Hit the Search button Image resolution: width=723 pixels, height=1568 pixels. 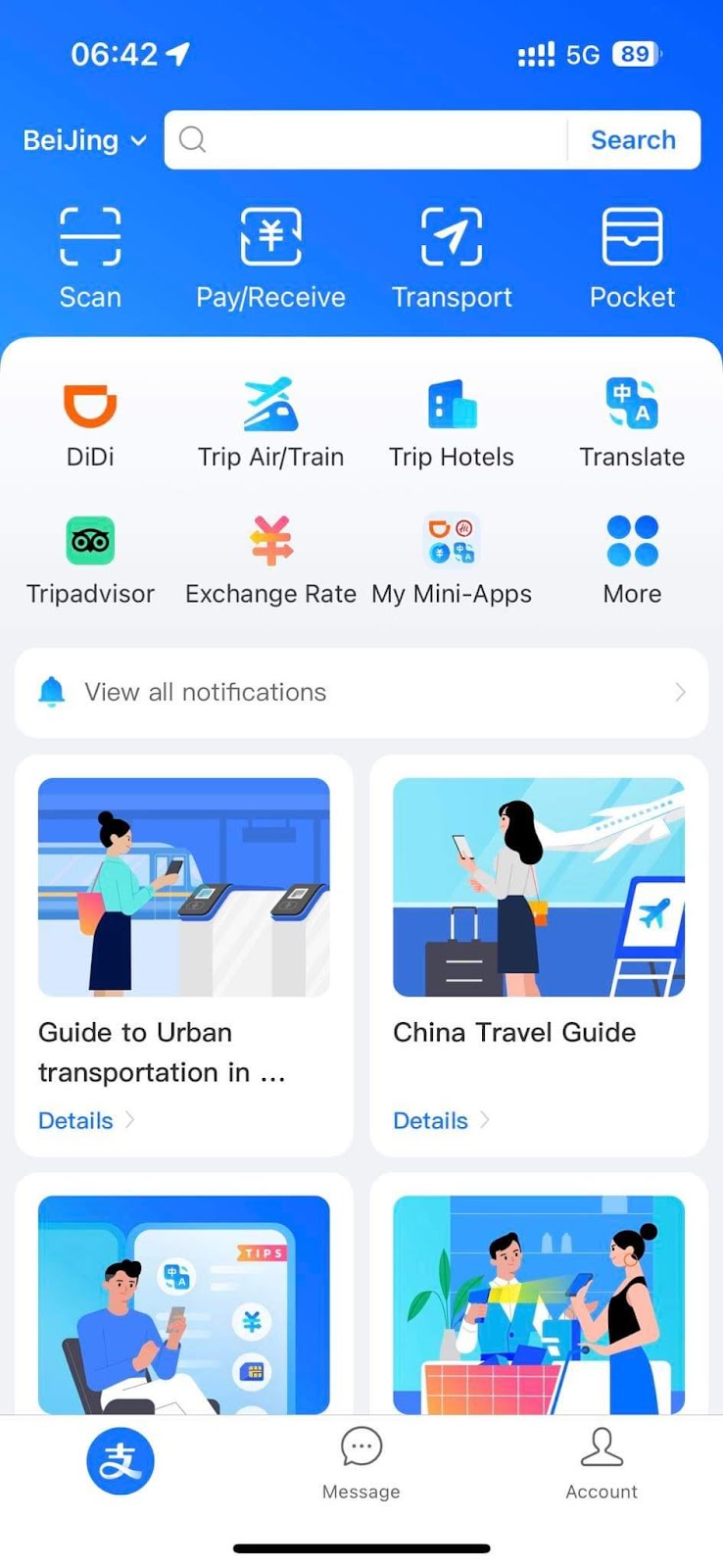point(633,140)
